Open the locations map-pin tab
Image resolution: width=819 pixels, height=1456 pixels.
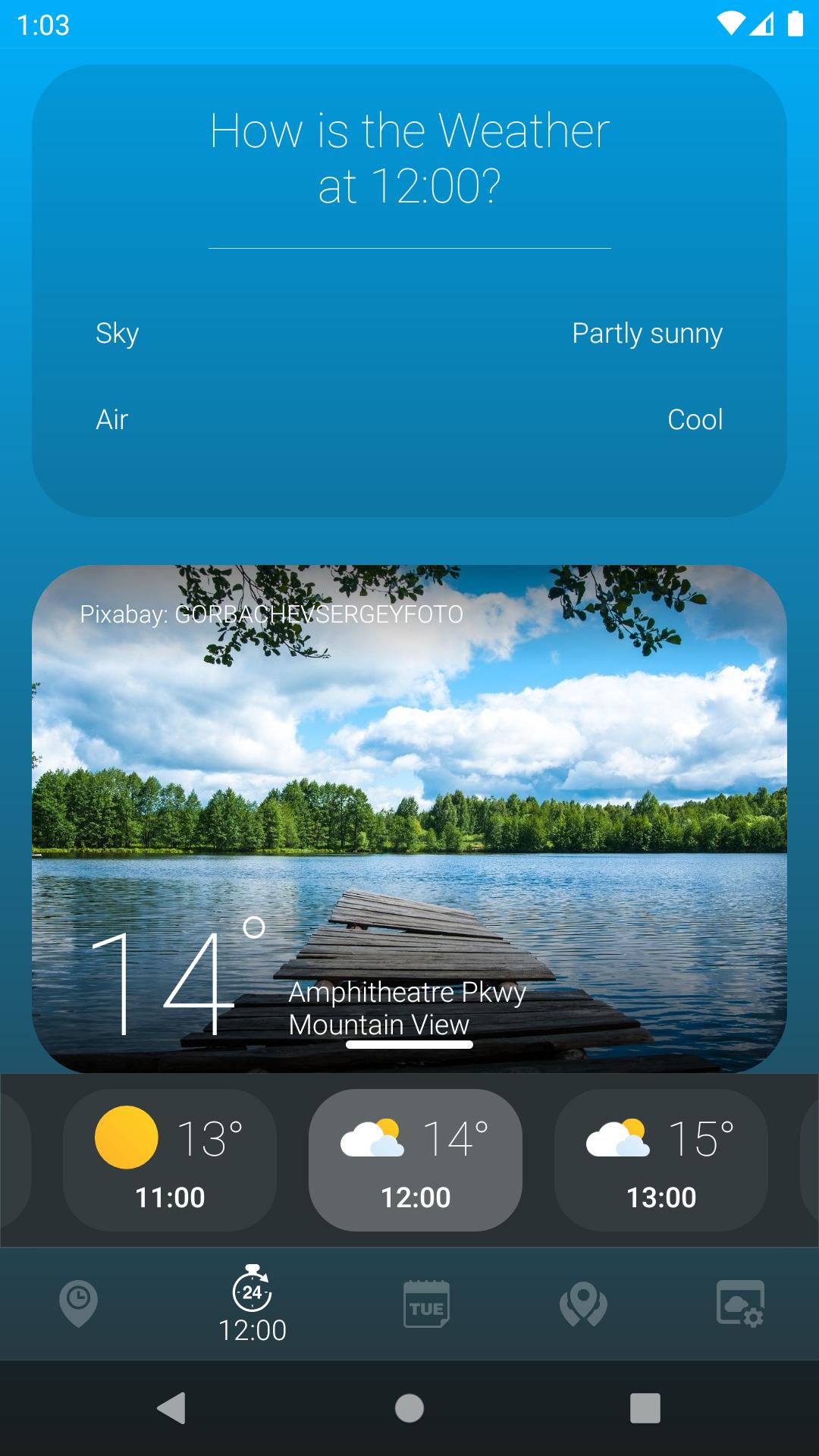[x=583, y=1304]
